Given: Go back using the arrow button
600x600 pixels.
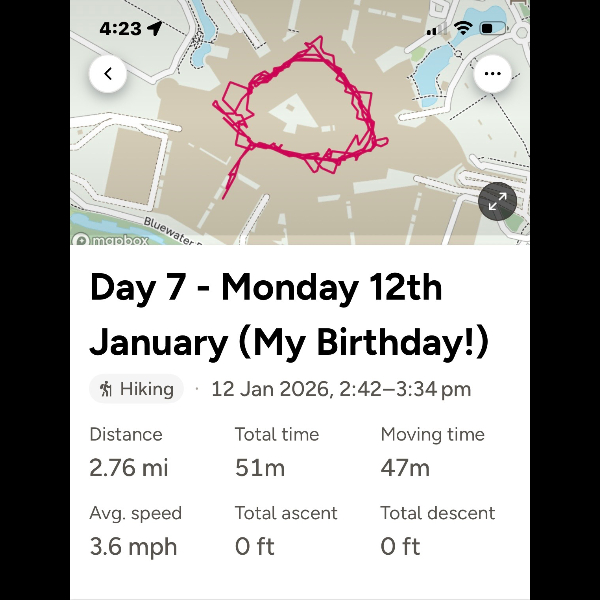Looking at the screenshot, I should [108, 73].
